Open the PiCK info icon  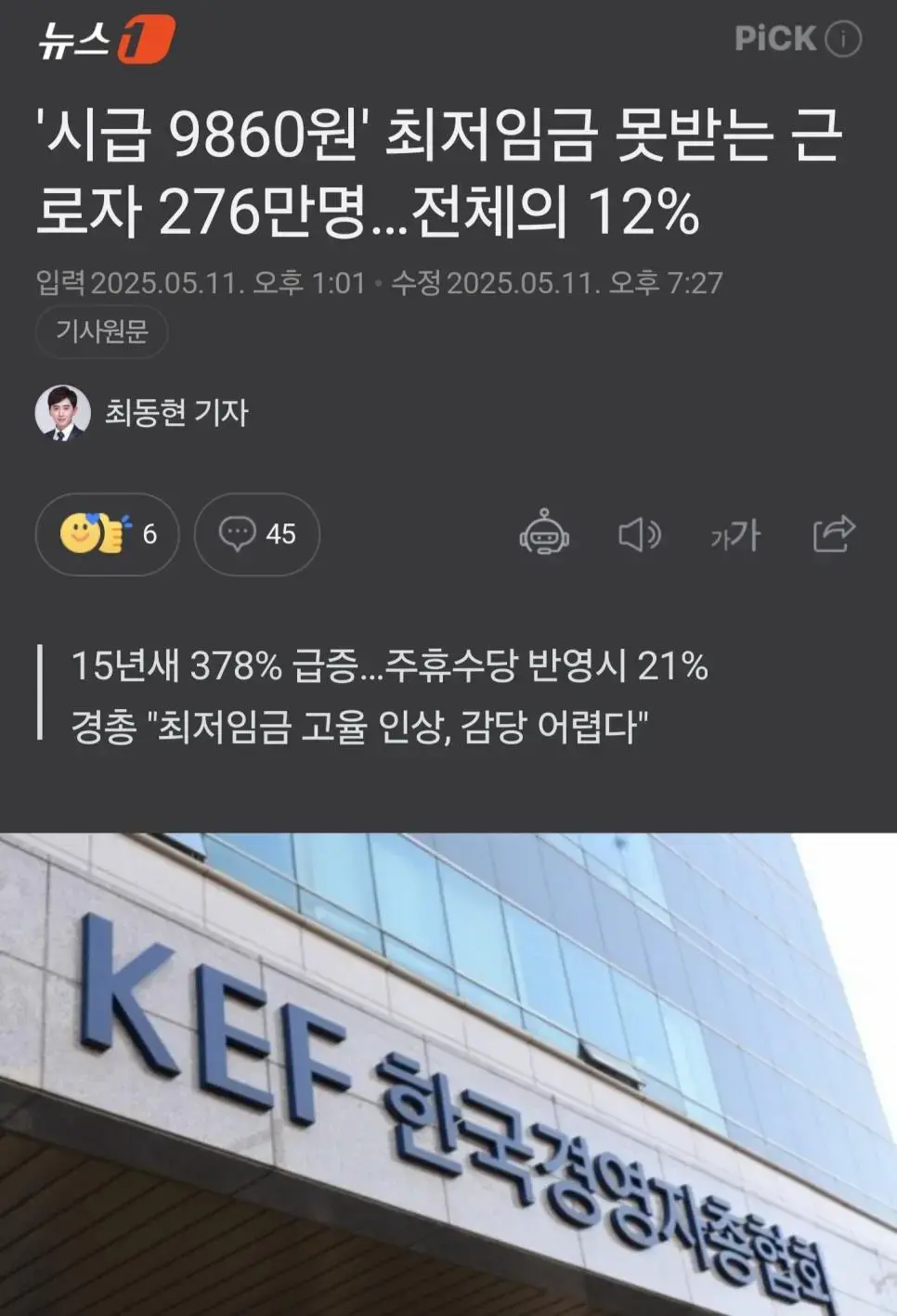(844, 39)
